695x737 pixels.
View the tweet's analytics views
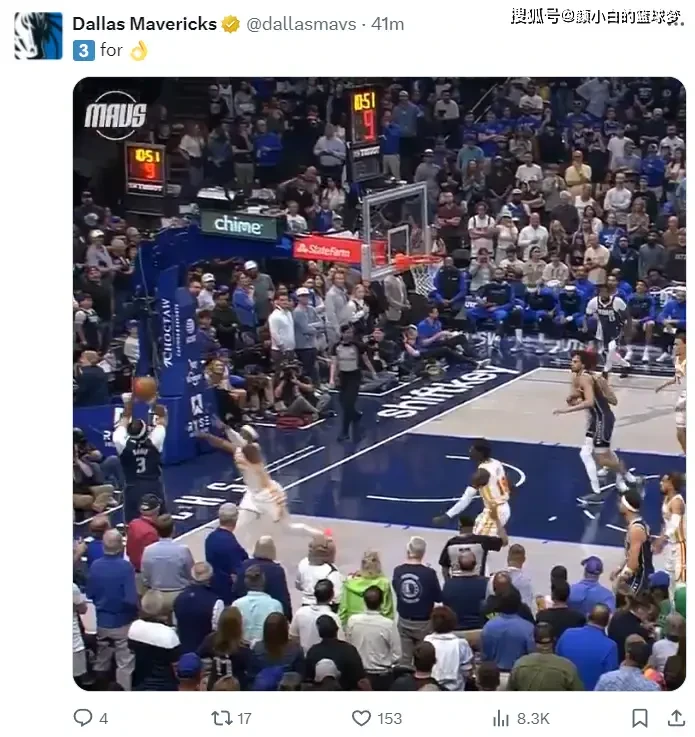[502, 718]
